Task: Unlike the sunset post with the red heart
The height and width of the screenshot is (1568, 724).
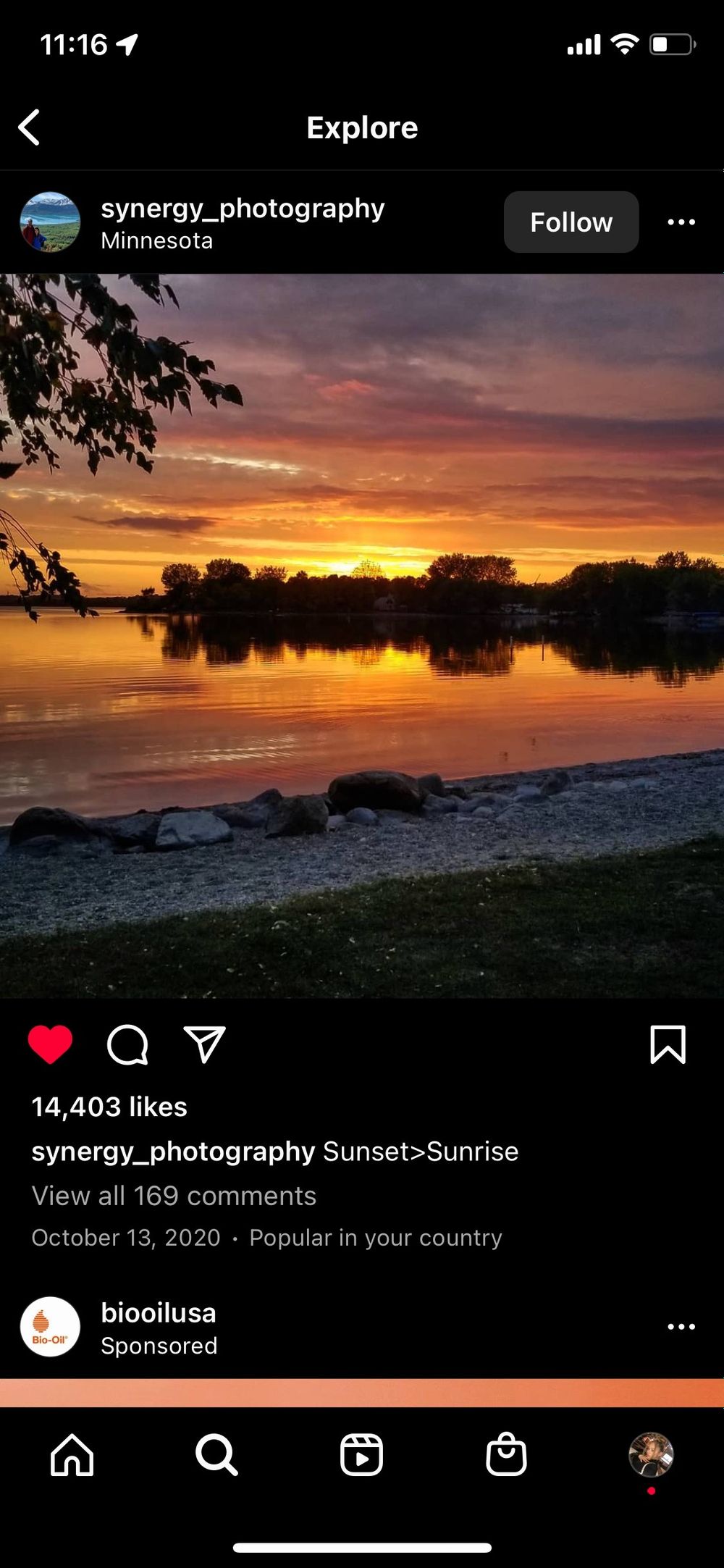Action: click(x=50, y=1044)
